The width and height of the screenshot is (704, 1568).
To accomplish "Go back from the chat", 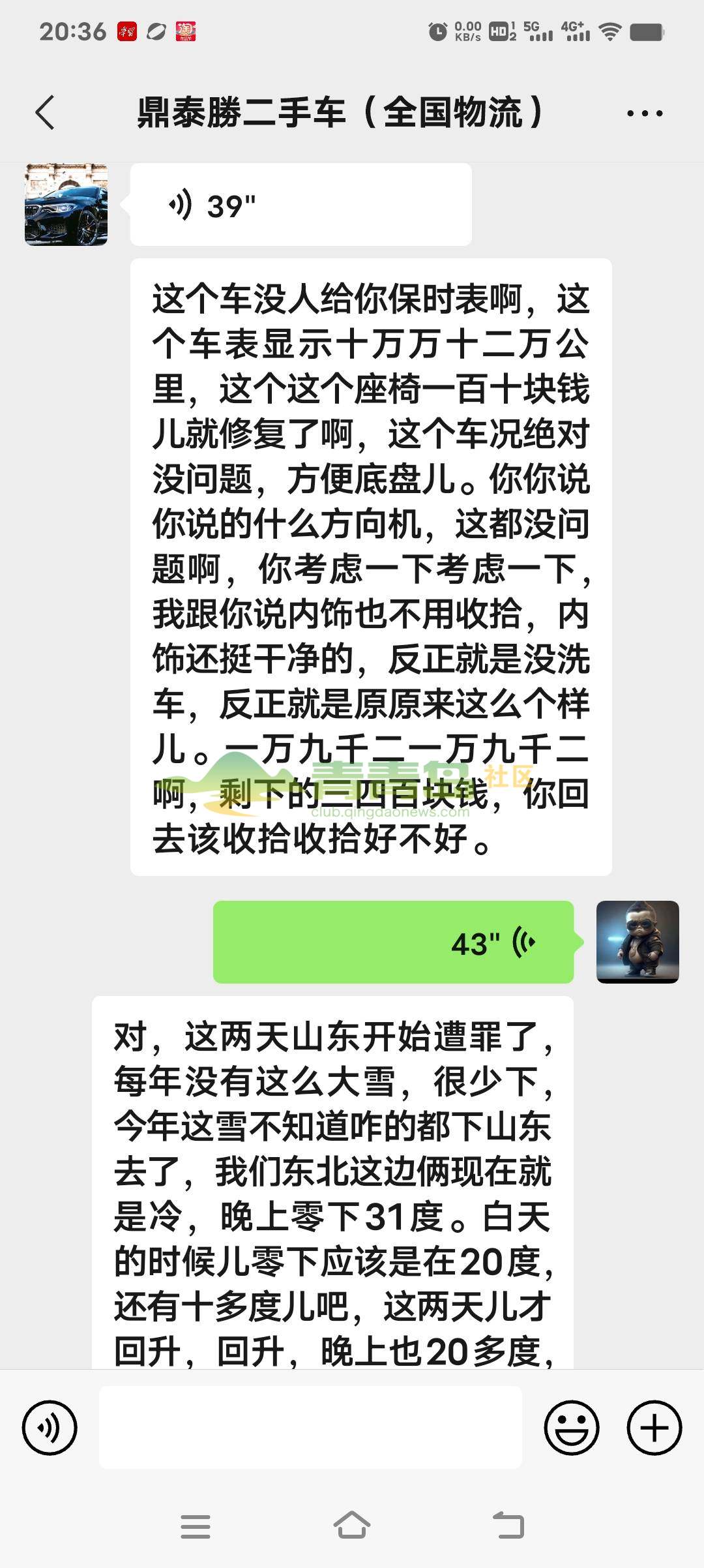I will (44, 113).
